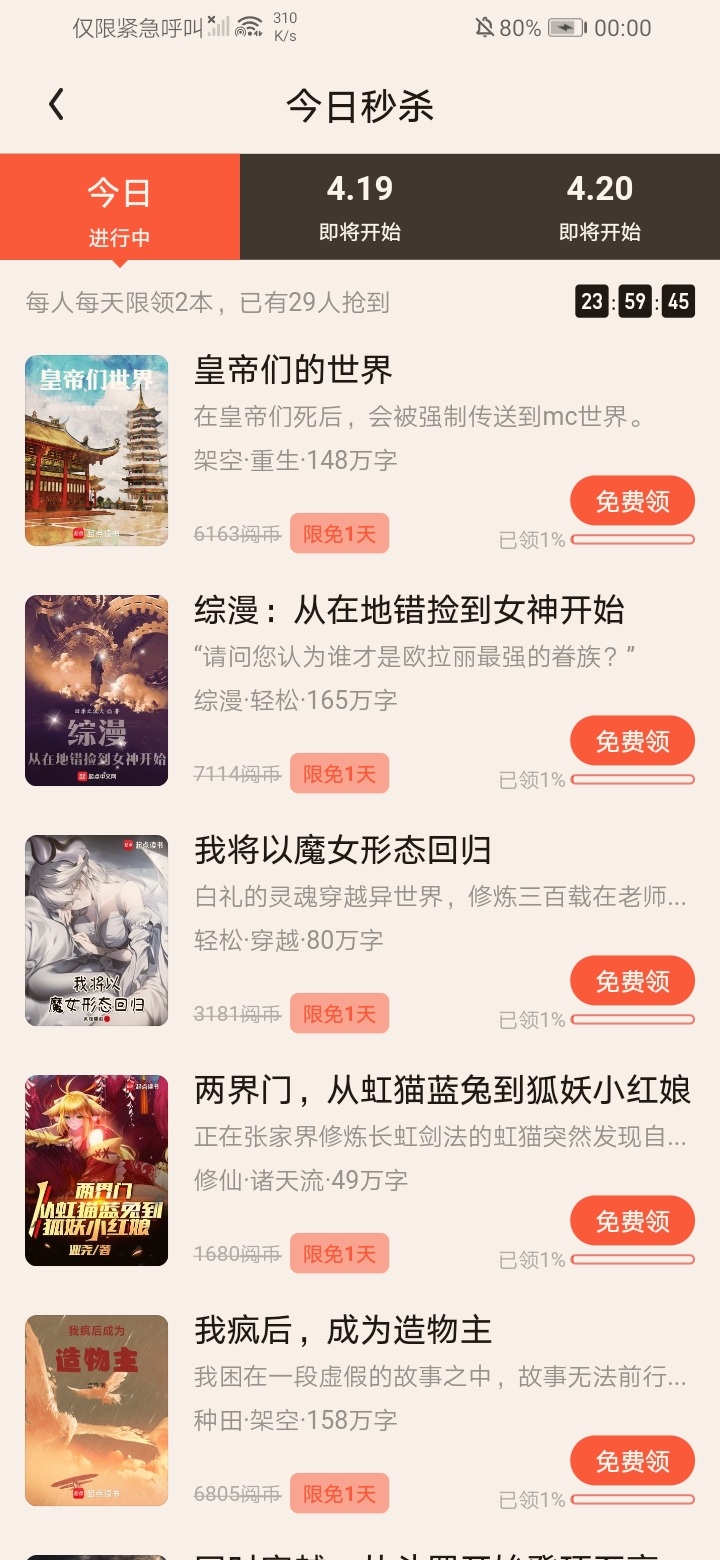This screenshot has width=720, height=1560.
Task: Select the 4.20 即将开始 tab
Action: 600,208
